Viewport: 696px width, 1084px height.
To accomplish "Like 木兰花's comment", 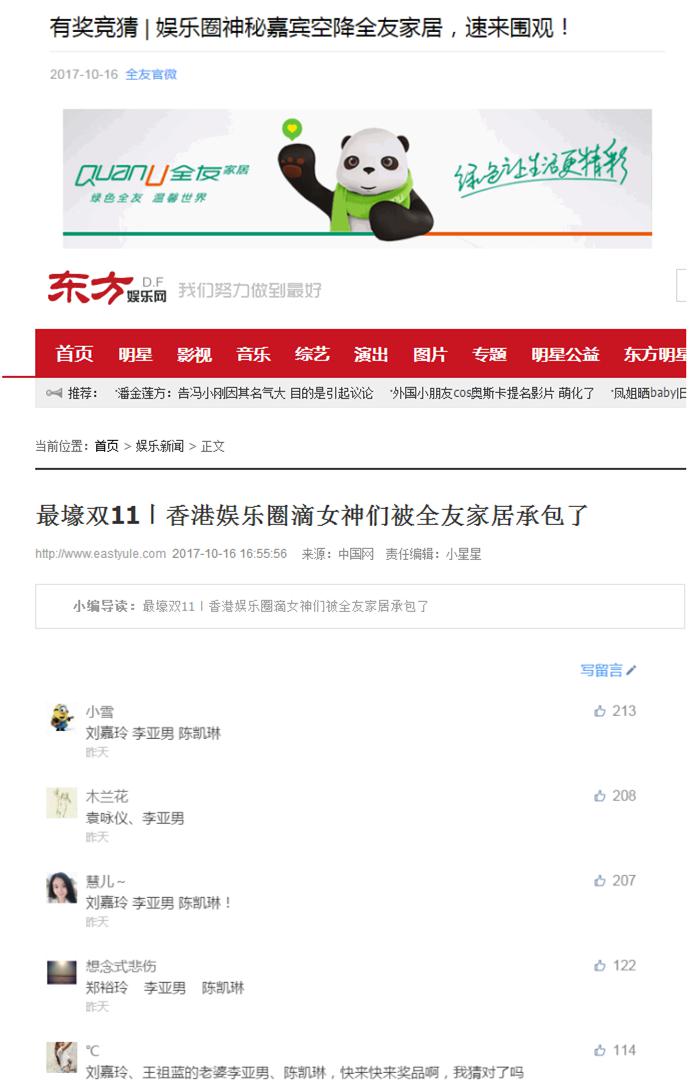I will [x=601, y=796].
